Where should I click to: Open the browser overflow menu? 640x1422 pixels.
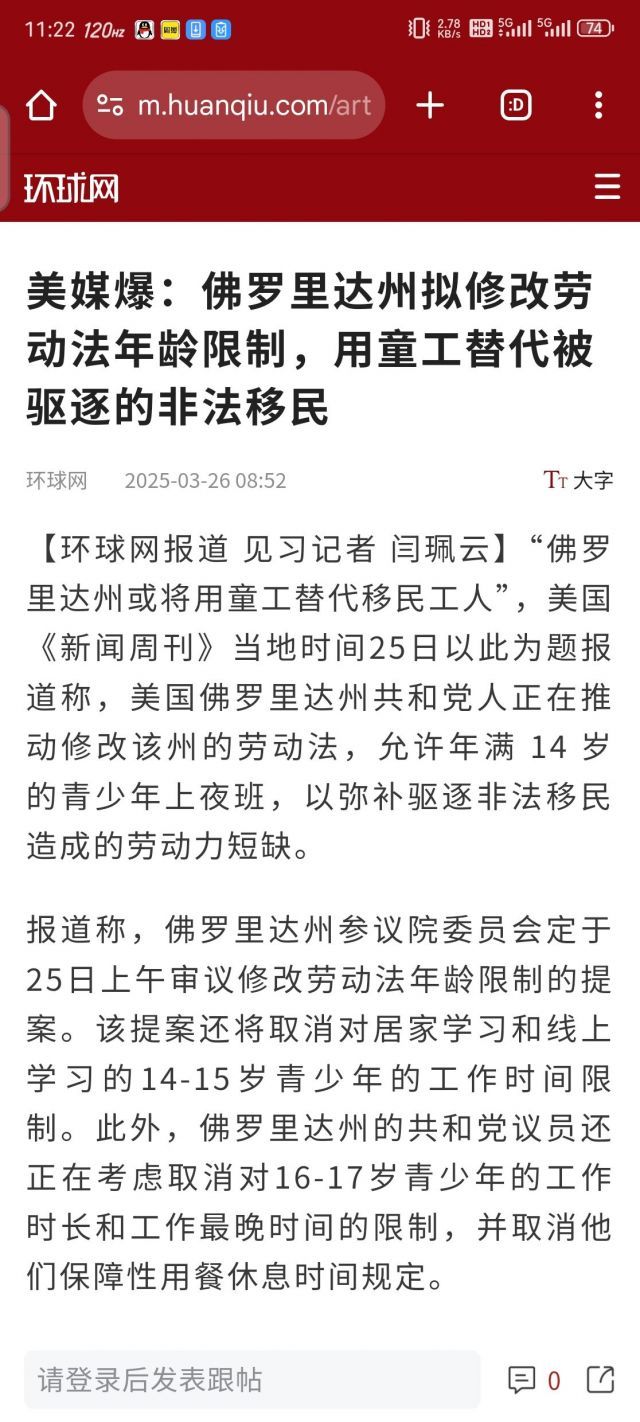coord(598,105)
